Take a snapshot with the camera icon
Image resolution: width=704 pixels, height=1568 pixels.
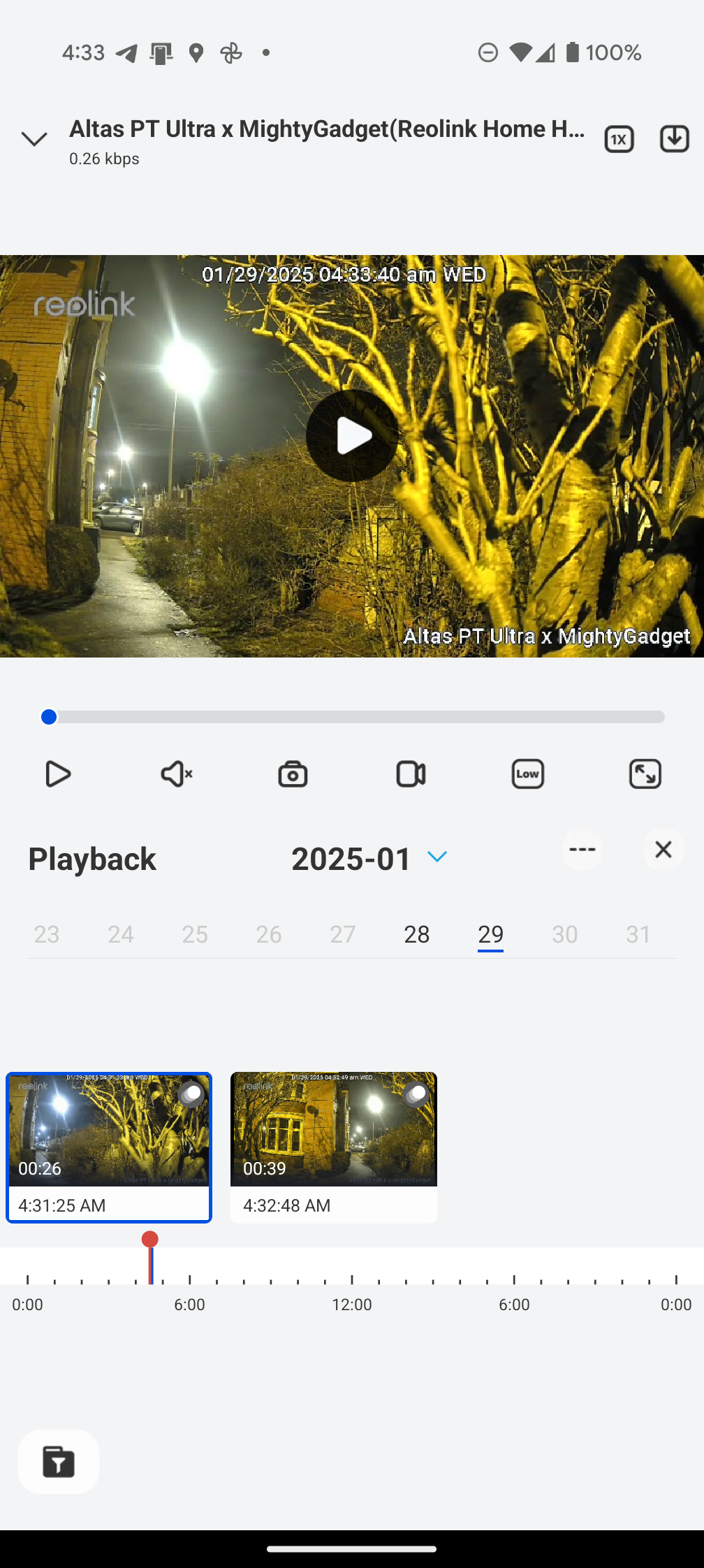[293, 774]
